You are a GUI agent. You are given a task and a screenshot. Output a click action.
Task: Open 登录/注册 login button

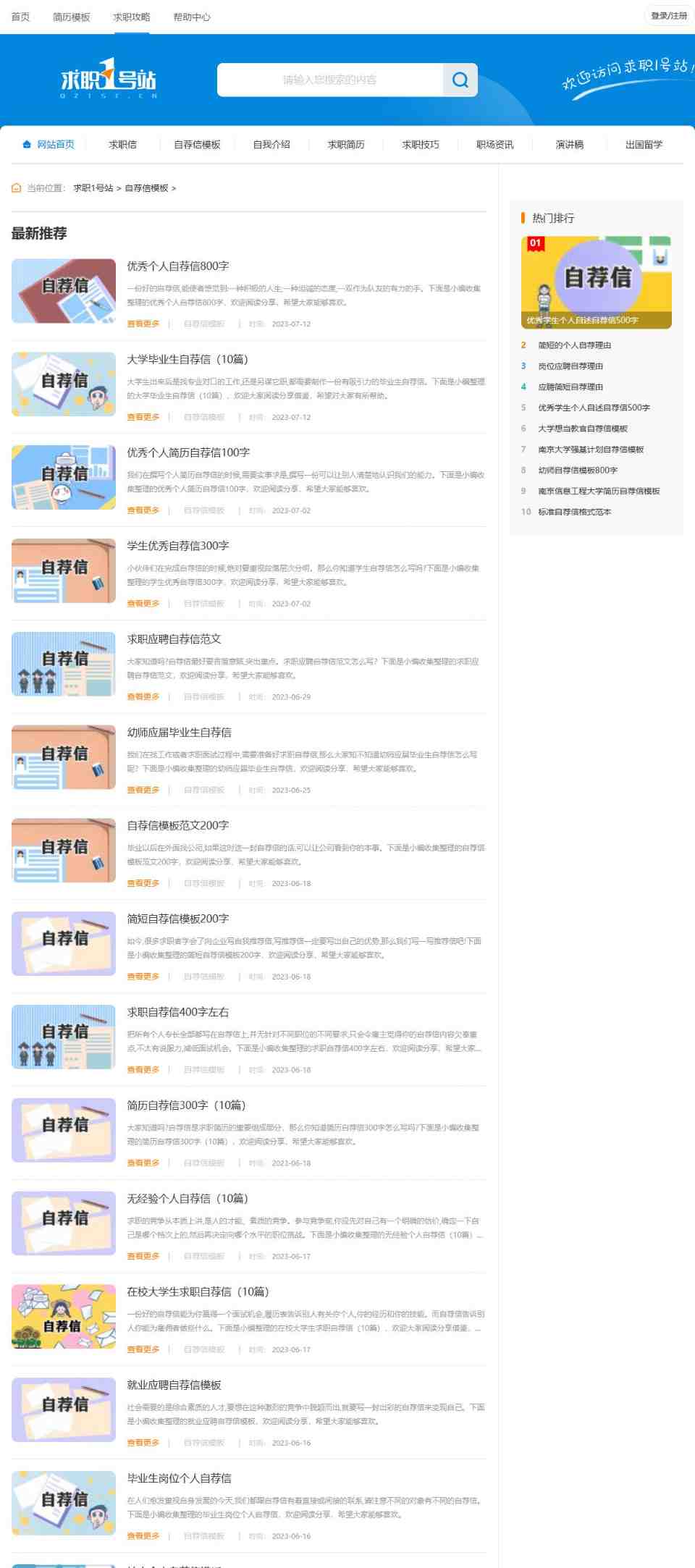pyautogui.click(x=668, y=16)
